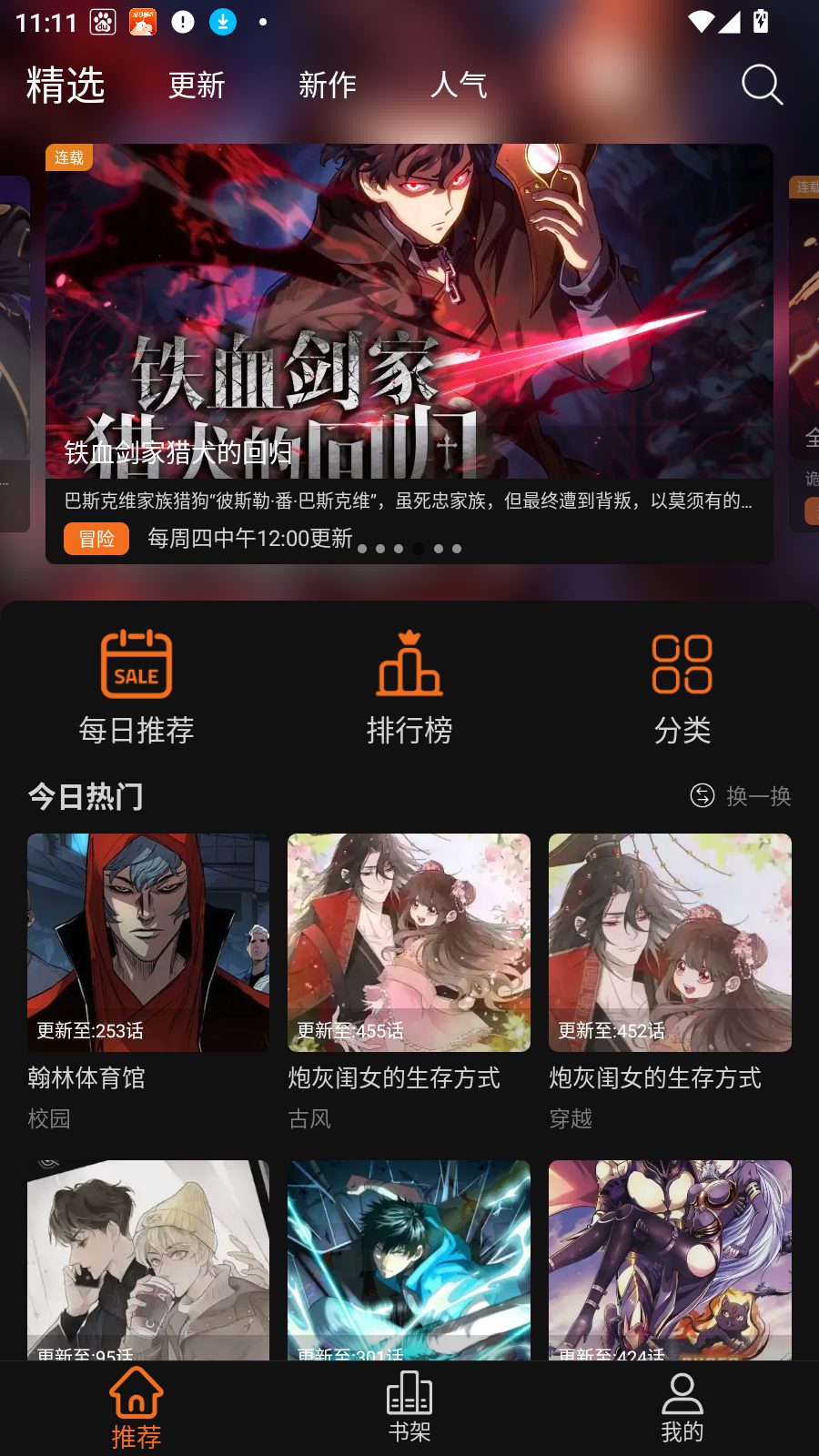The image size is (819, 1456).
Task: Open search with the magnifier icon
Action: tap(761, 86)
